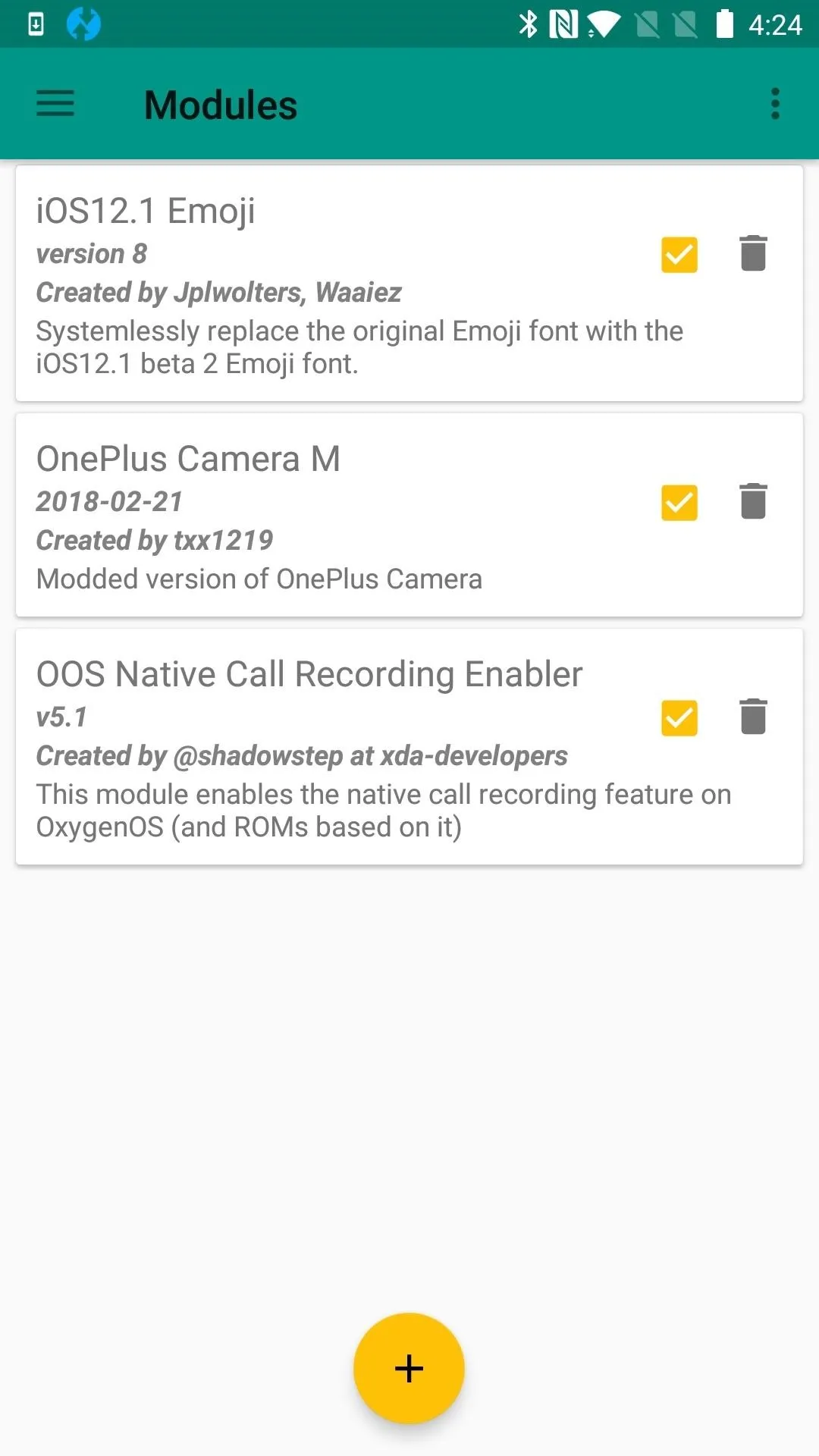The width and height of the screenshot is (819, 1456).
Task: Open the three-dot overflow menu
Action: point(775,104)
